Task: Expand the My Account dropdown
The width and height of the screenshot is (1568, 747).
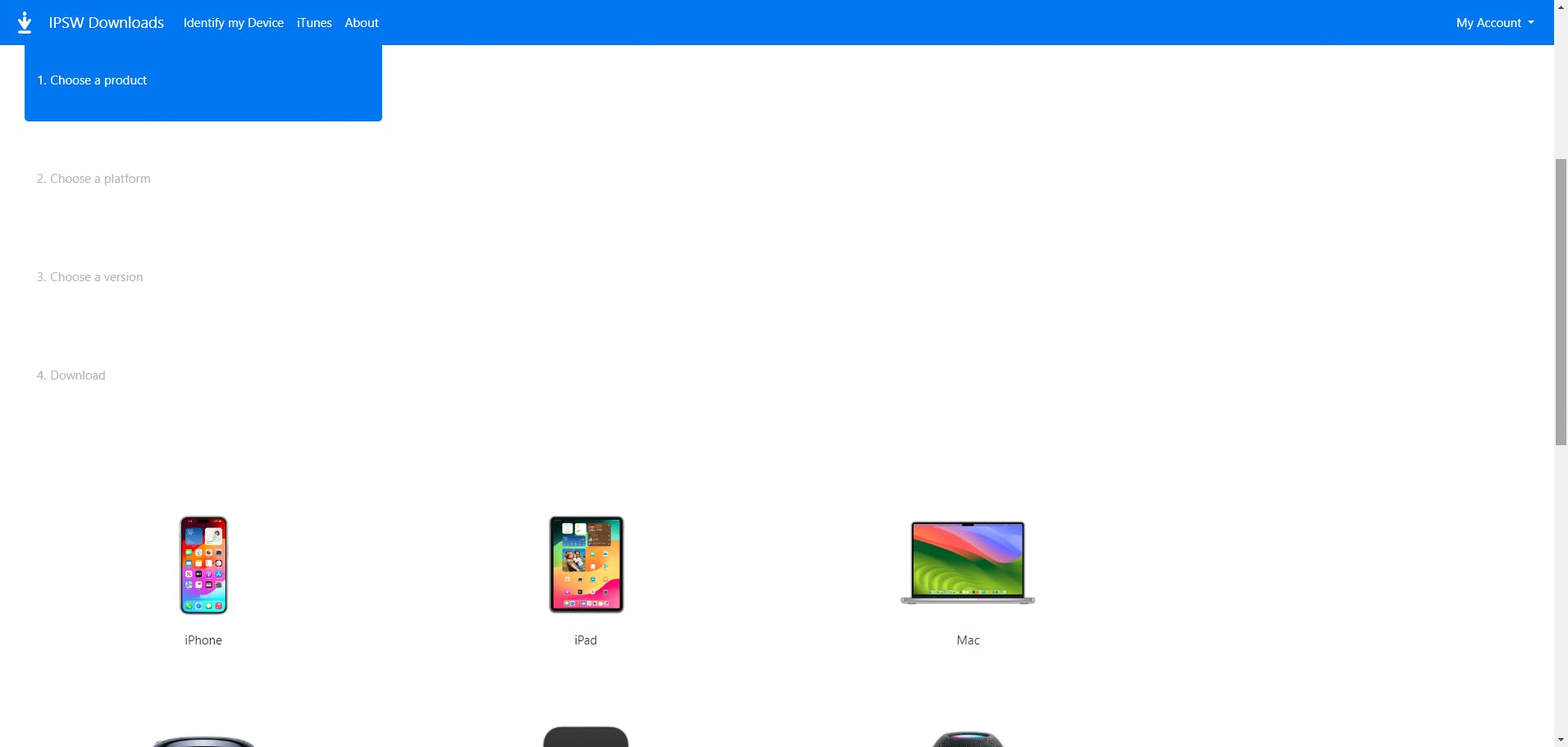Action: (x=1494, y=23)
